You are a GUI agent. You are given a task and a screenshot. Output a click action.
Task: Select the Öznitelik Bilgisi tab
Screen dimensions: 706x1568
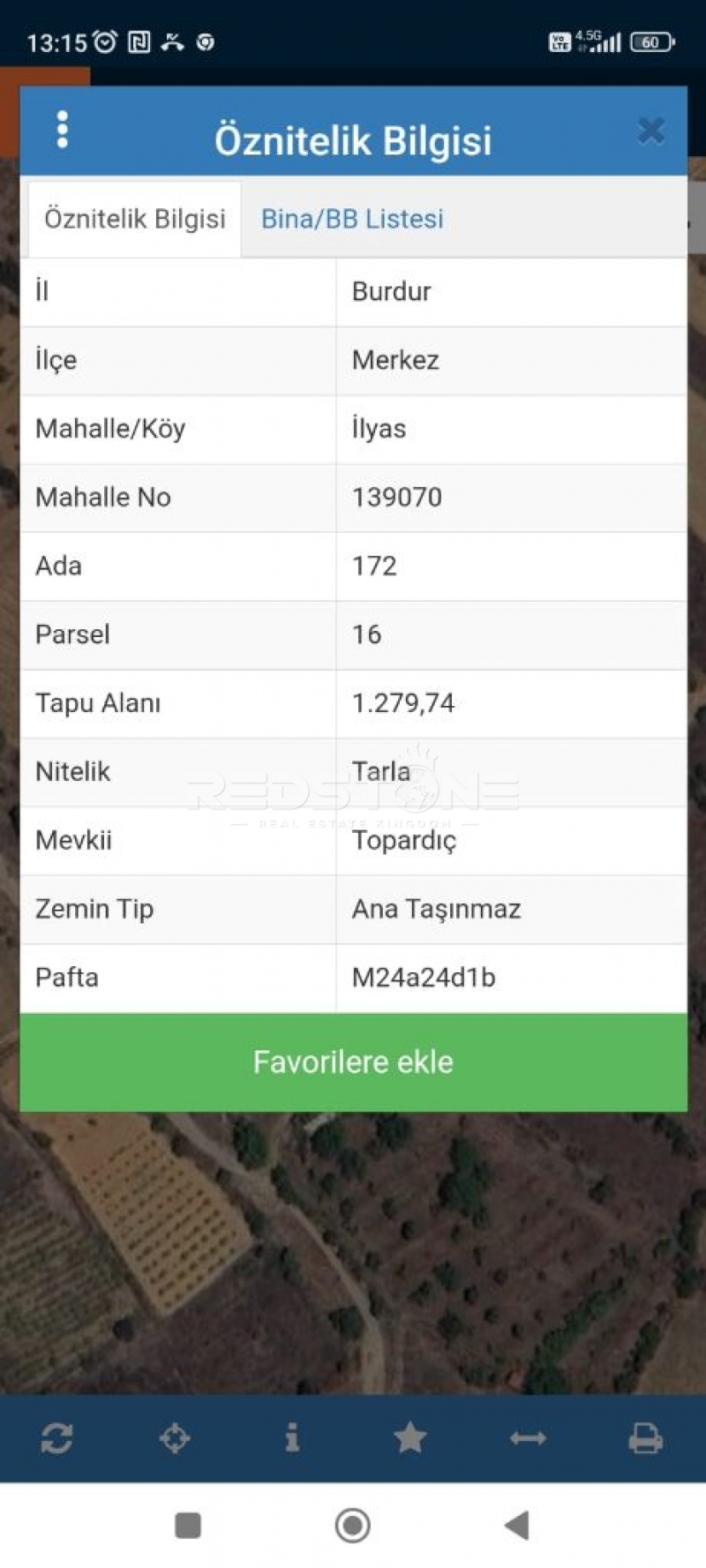tap(135, 219)
